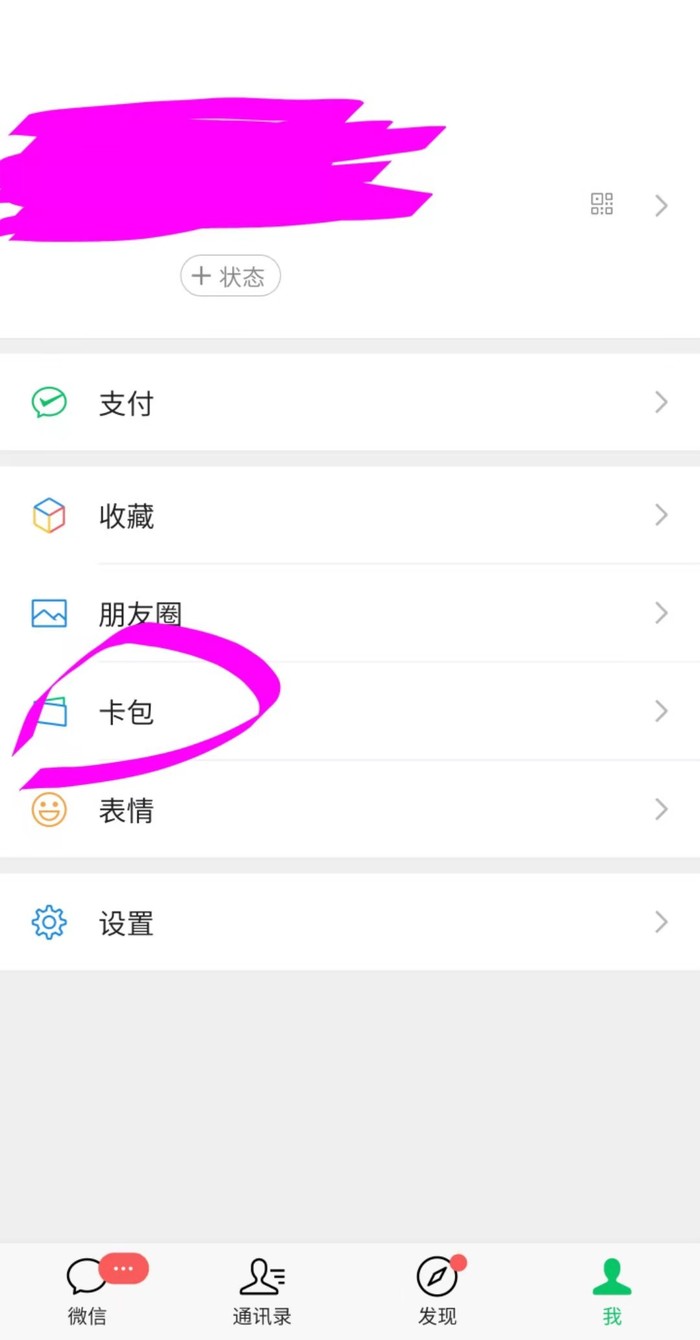Switch to the 通讯录 contacts tab
The width and height of the screenshot is (700, 1340).
tap(262, 1290)
